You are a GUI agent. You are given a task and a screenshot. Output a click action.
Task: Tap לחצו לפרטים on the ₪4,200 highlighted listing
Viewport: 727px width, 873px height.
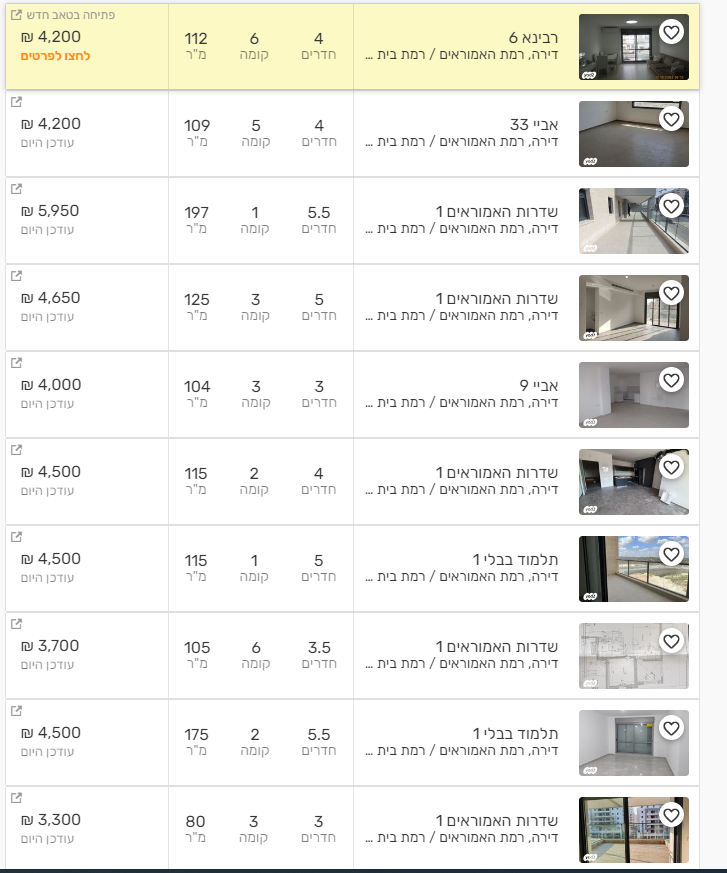(x=55, y=56)
